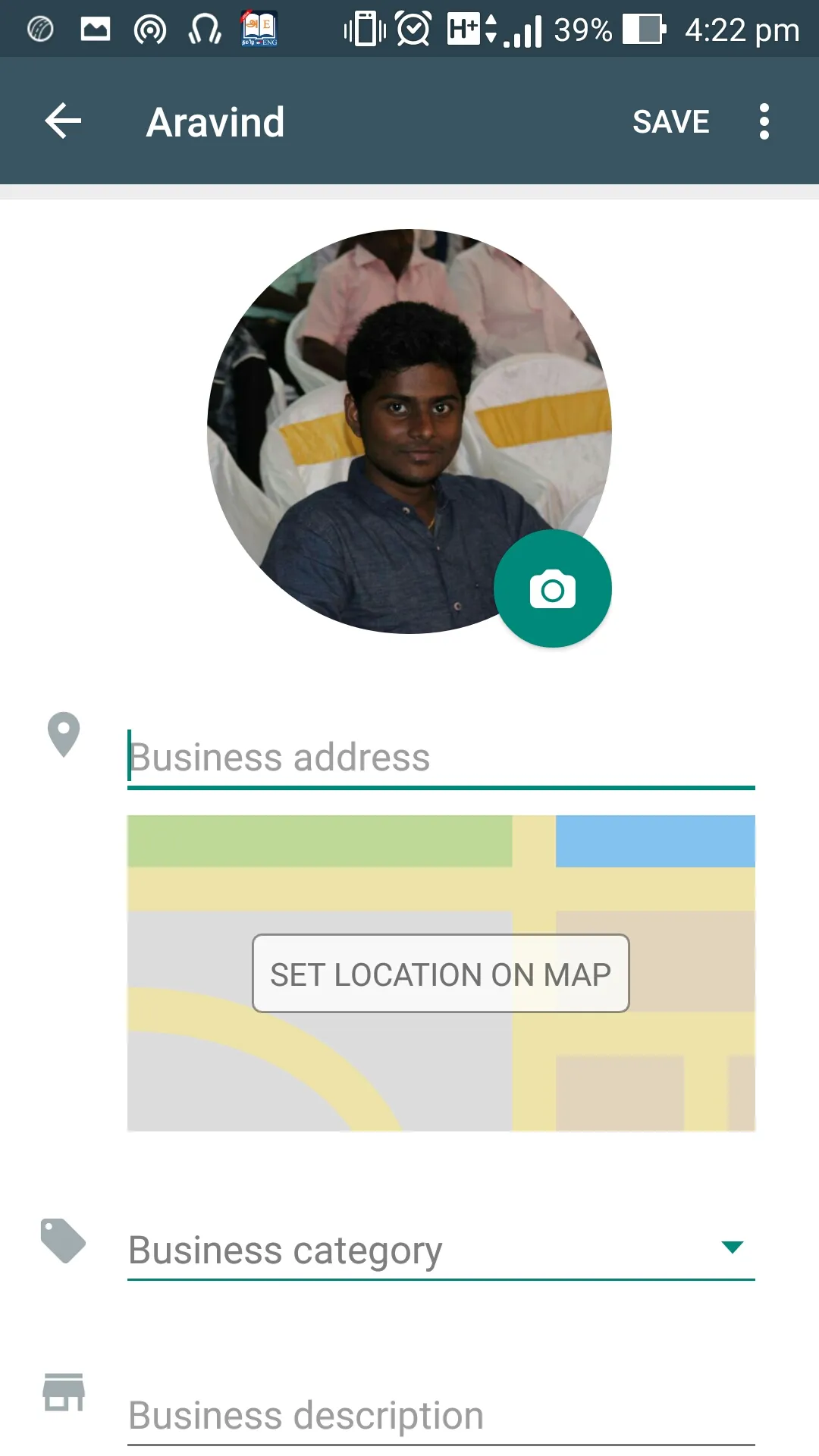The height and width of the screenshot is (1456, 819).
Task: Click the gallery icon in the notification bar
Action: coord(94,30)
